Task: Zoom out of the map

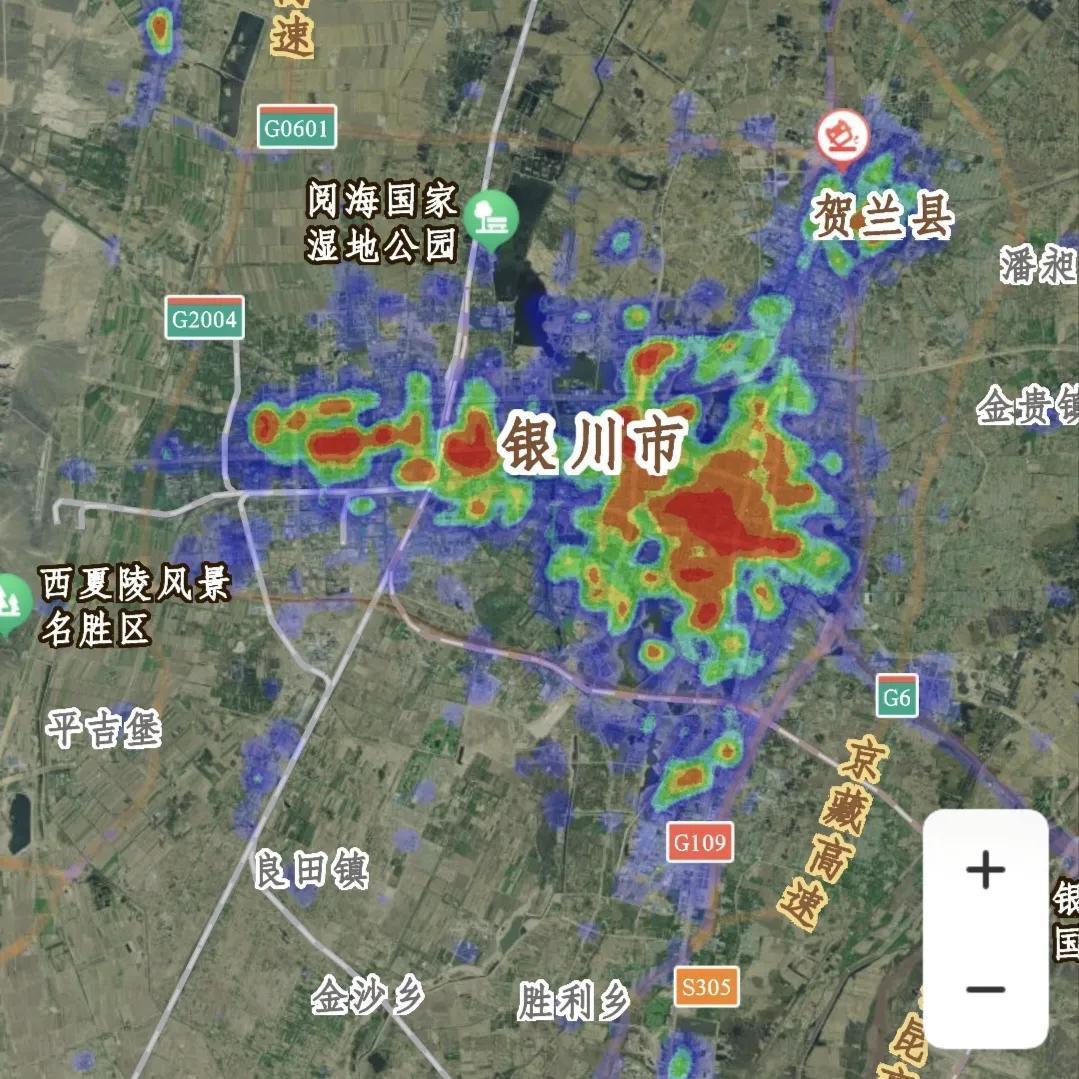Action: click(985, 989)
